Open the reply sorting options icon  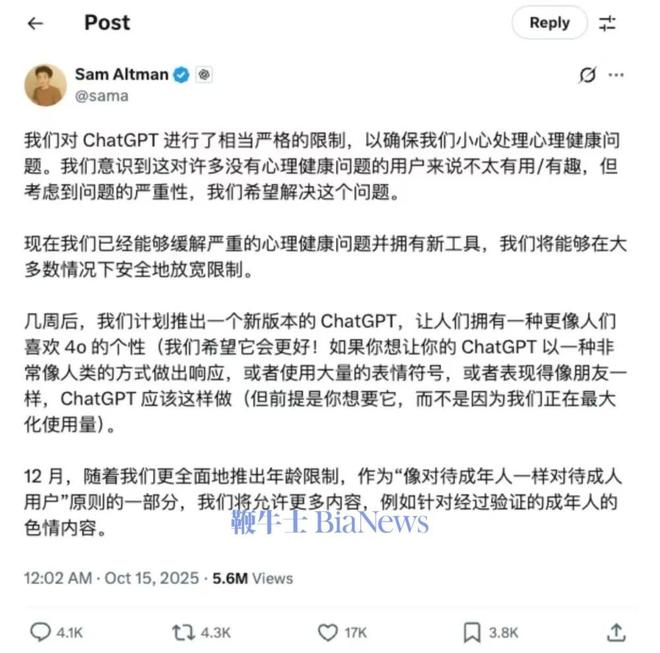(607, 23)
